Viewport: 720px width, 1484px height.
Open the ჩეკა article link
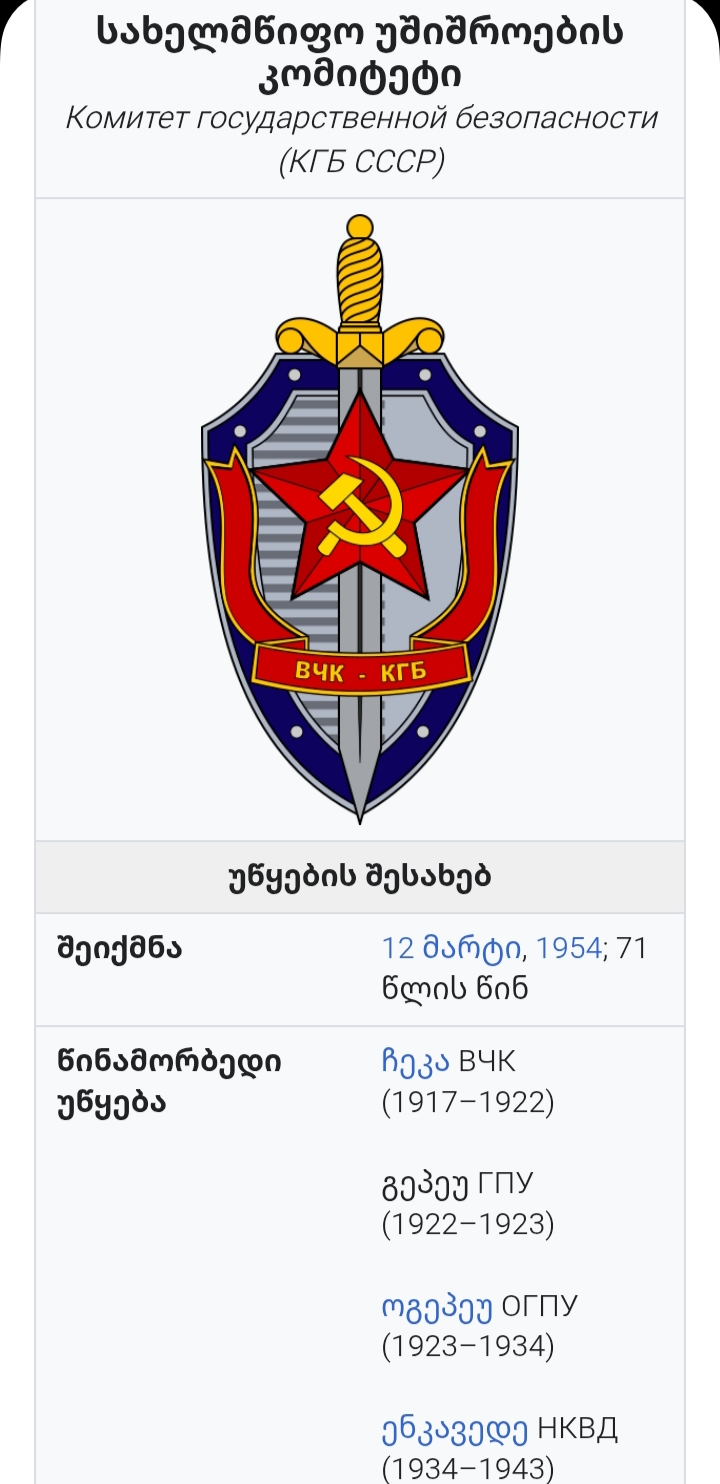[x=415, y=1061]
